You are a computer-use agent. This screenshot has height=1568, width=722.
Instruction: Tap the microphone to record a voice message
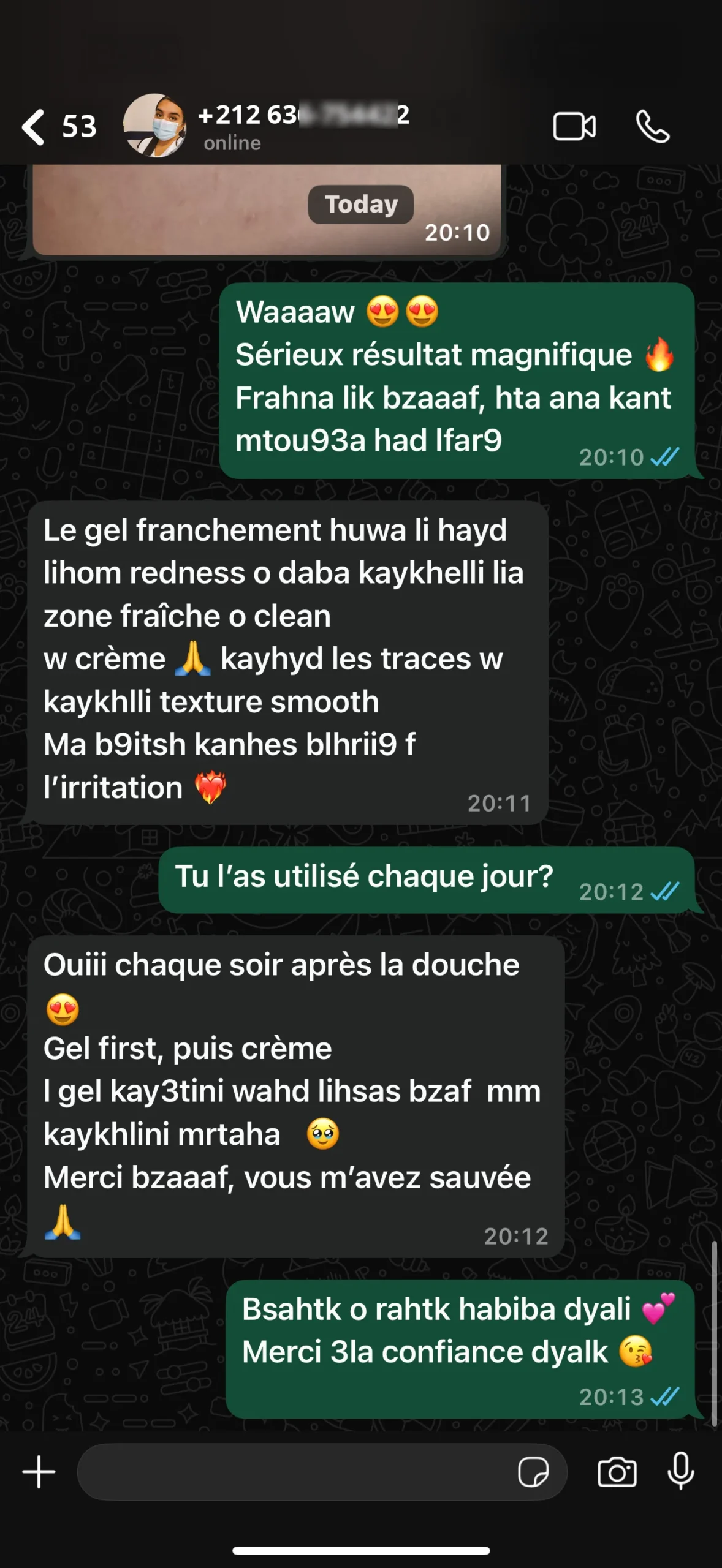point(681,1471)
